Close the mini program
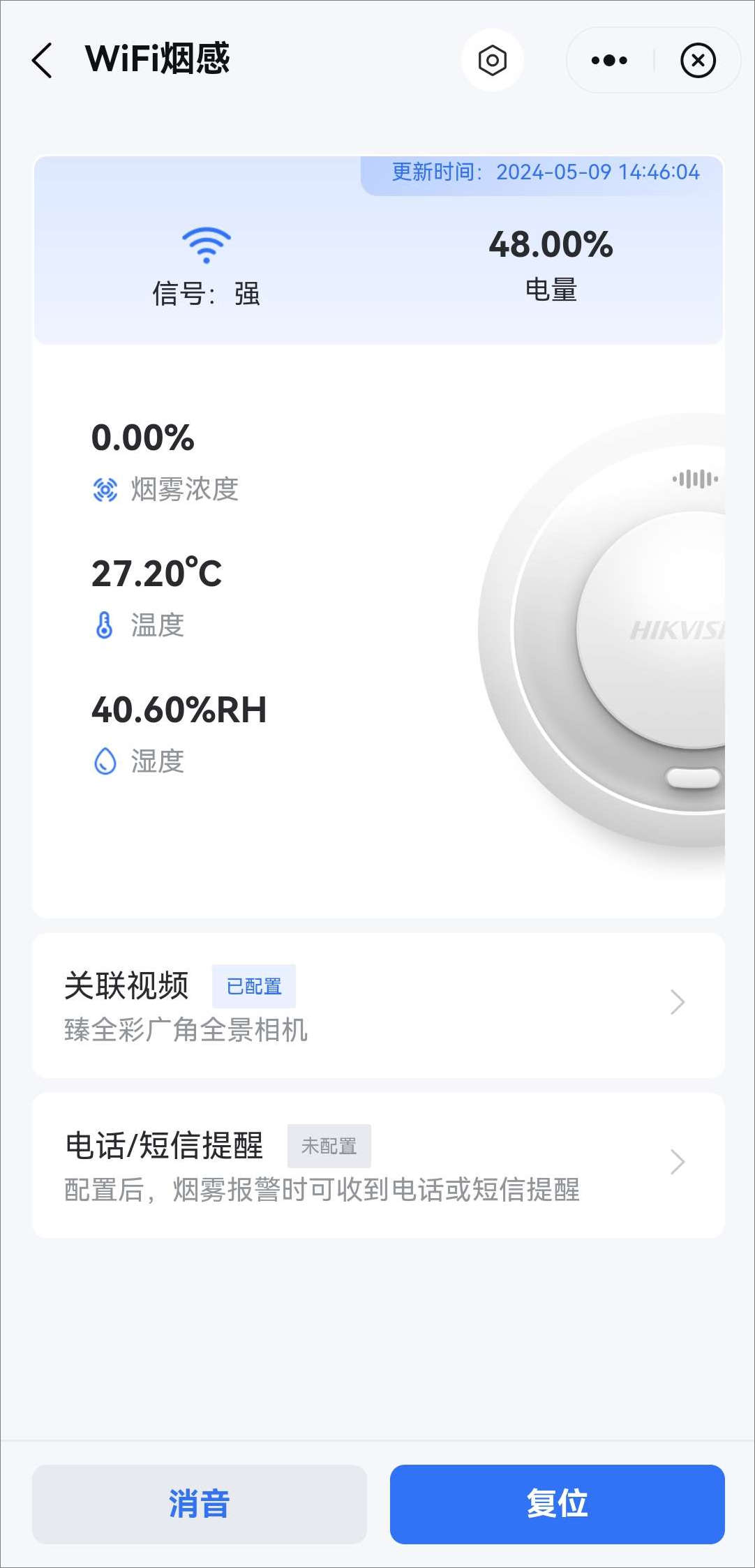The height and width of the screenshot is (1568, 755). pyautogui.click(x=698, y=60)
